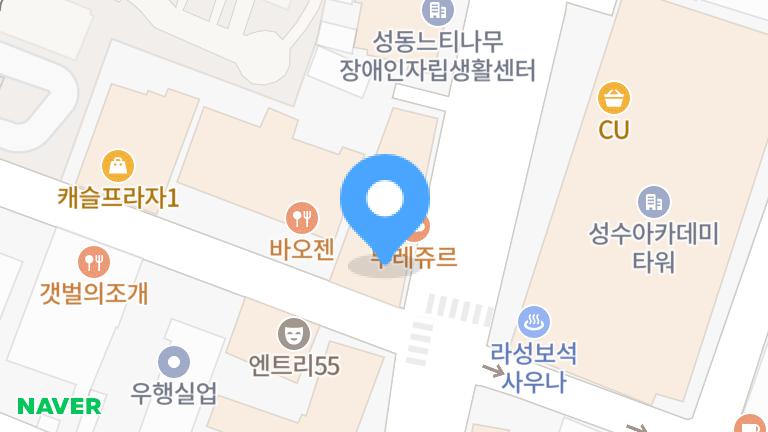Open the 엔트리55 place marker

(294, 332)
